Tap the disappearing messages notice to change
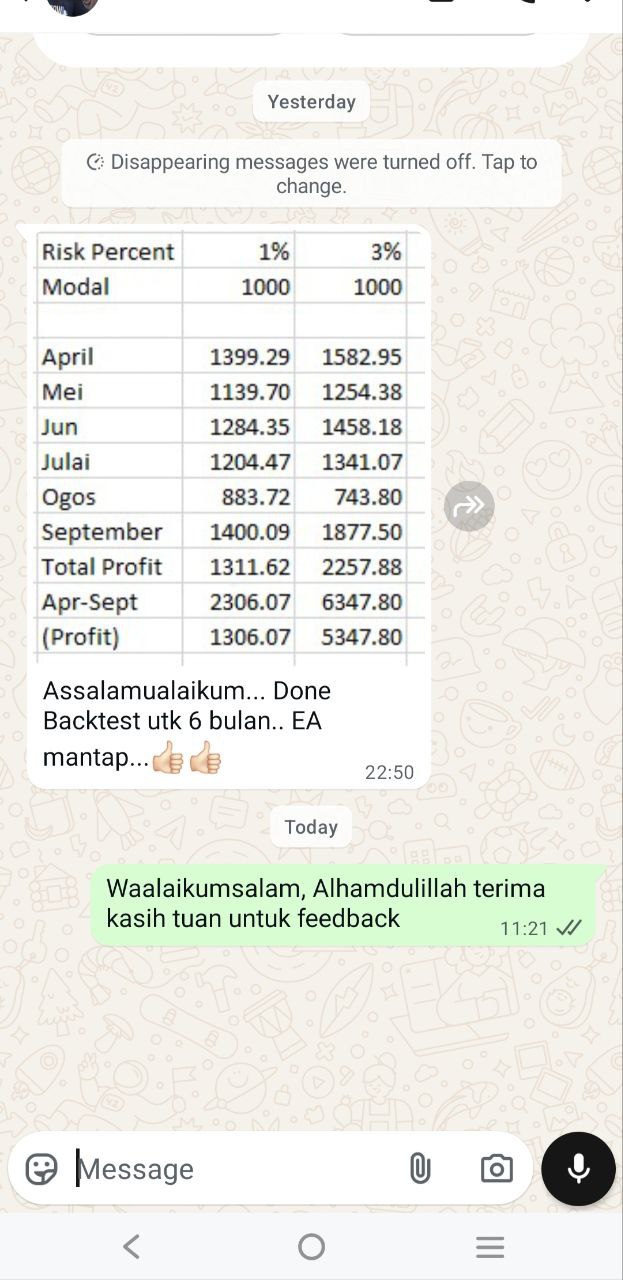 [311, 173]
